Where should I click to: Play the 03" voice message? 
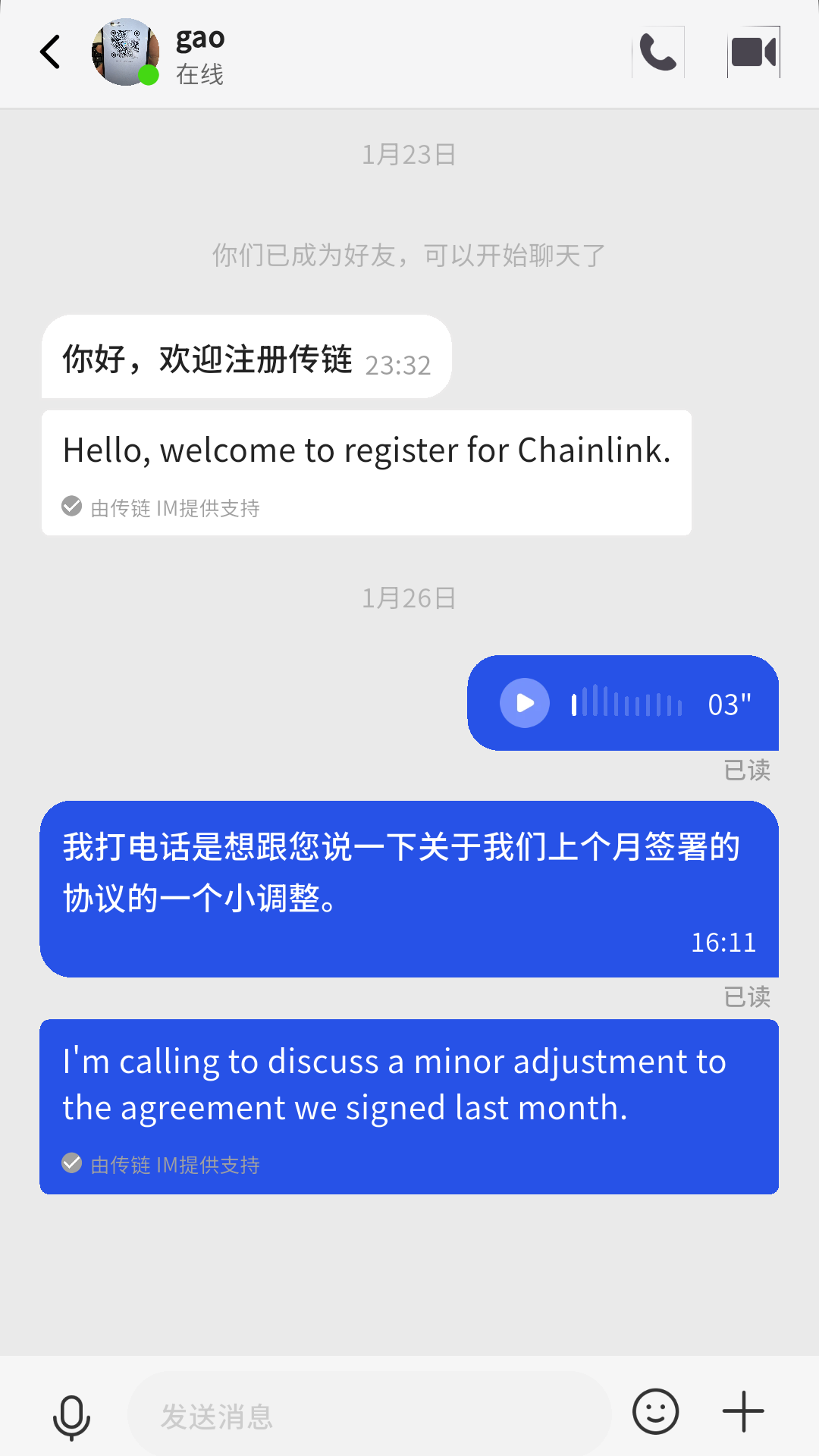pyautogui.click(x=525, y=703)
